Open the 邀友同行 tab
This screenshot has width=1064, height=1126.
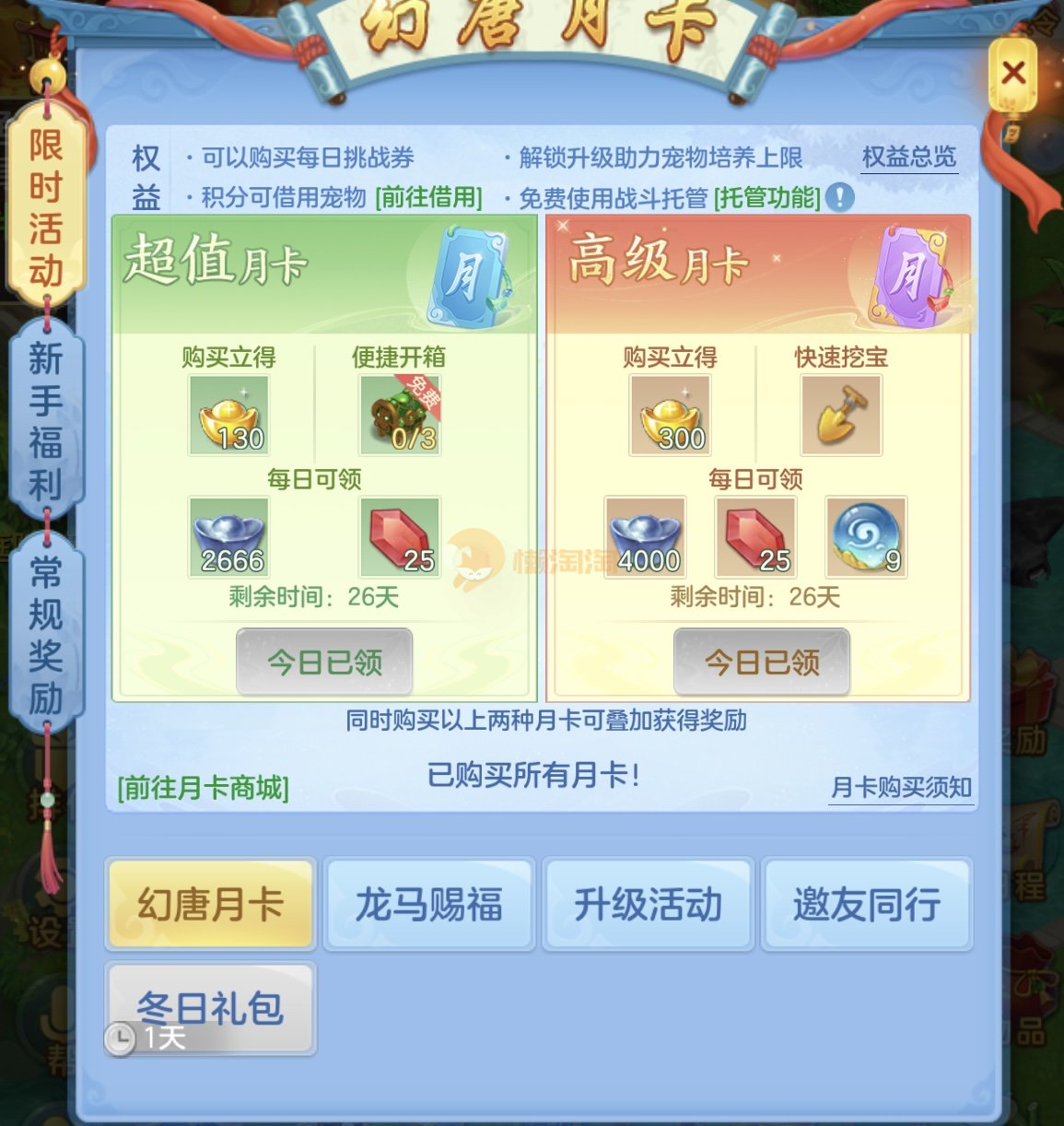867,904
